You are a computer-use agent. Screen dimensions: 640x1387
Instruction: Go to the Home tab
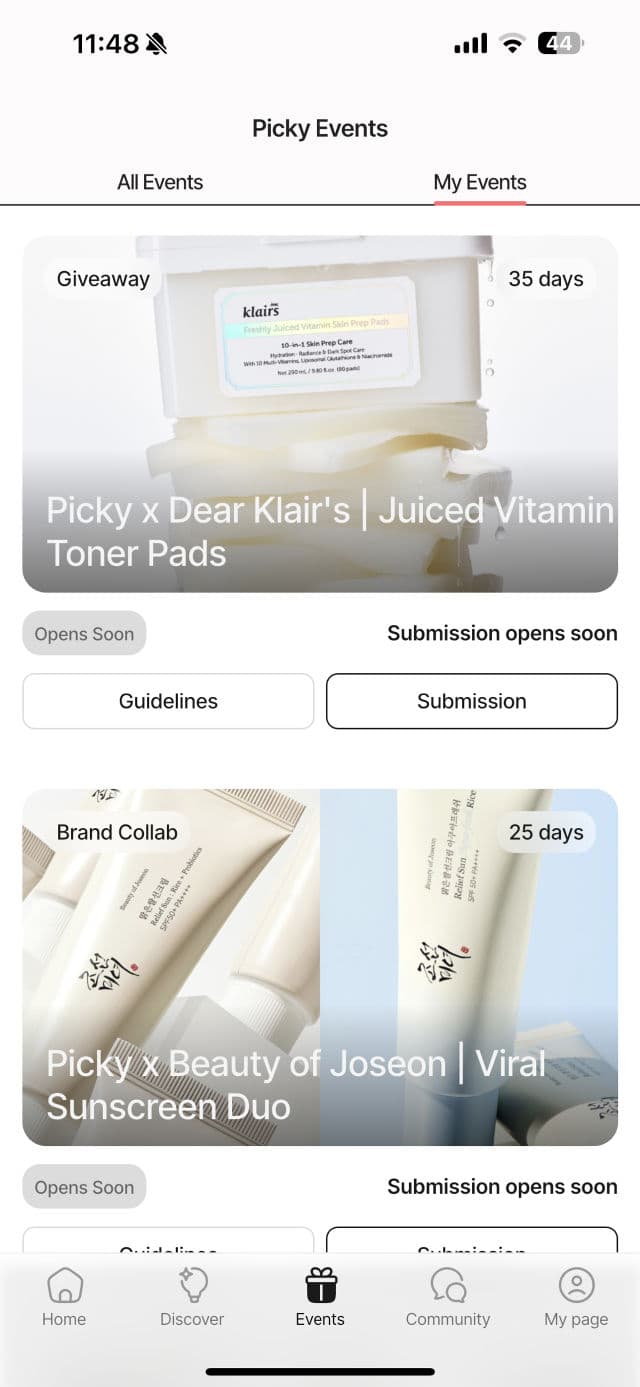click(x=64, y=1297)
